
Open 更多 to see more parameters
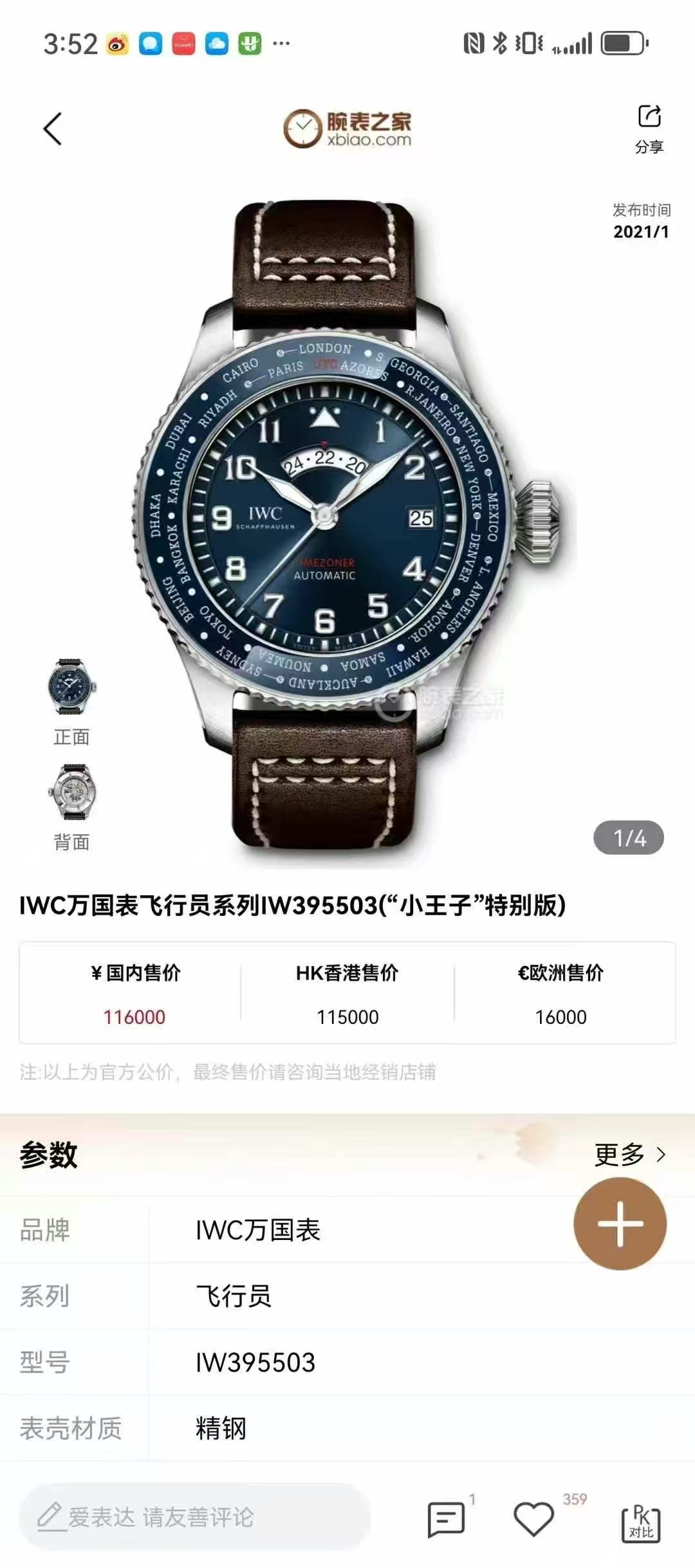point(629,1154)
